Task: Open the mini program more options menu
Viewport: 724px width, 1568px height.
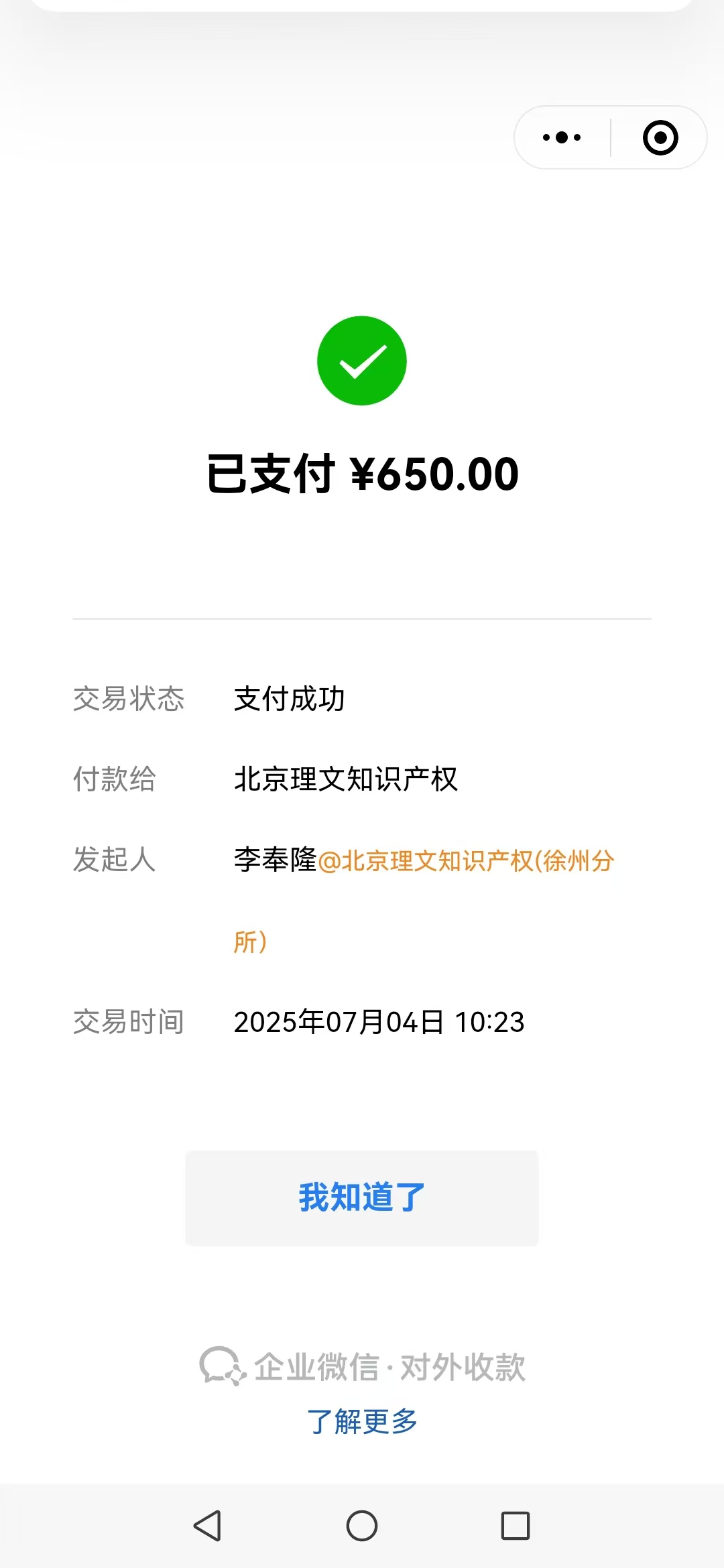Action: coord(562,138)
